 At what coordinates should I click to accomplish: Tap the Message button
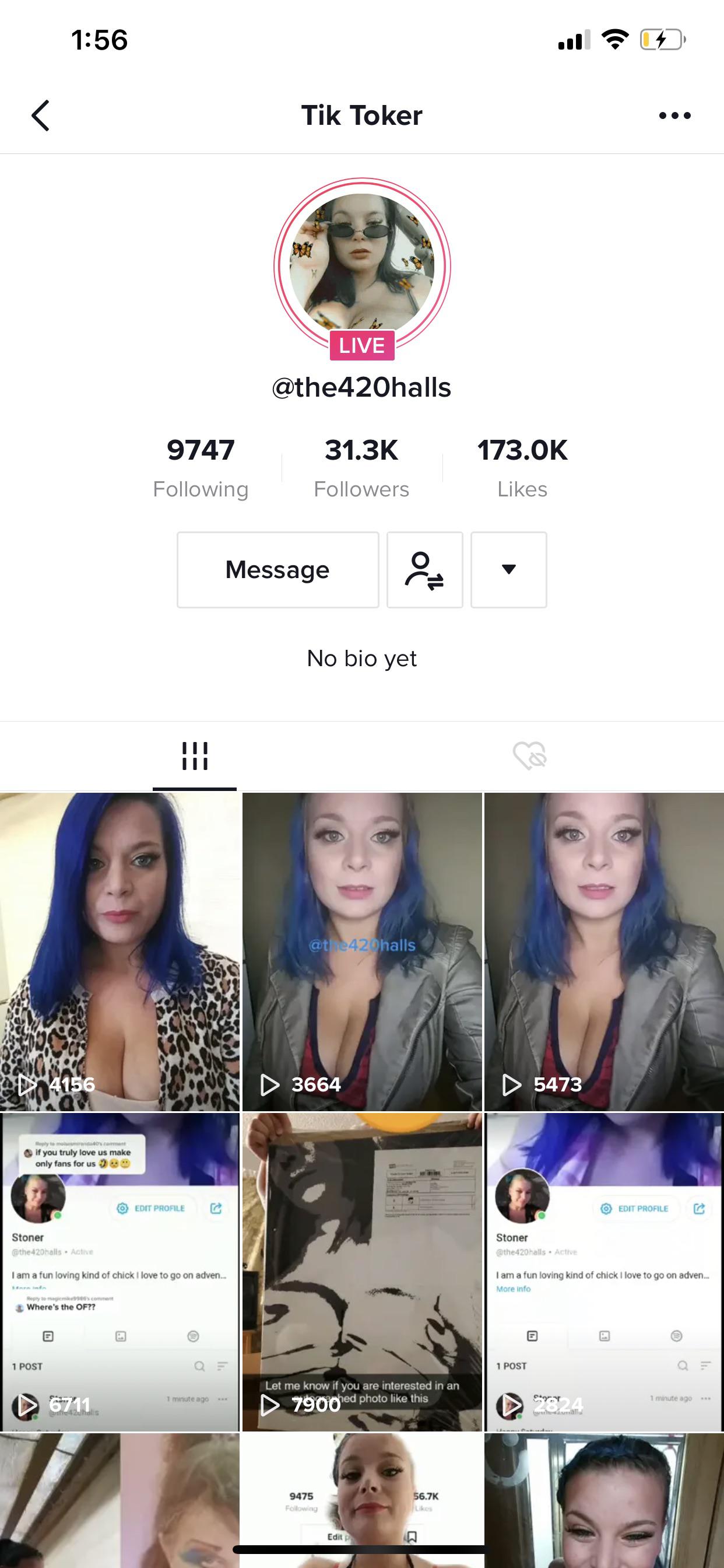(x=277, y=570)
